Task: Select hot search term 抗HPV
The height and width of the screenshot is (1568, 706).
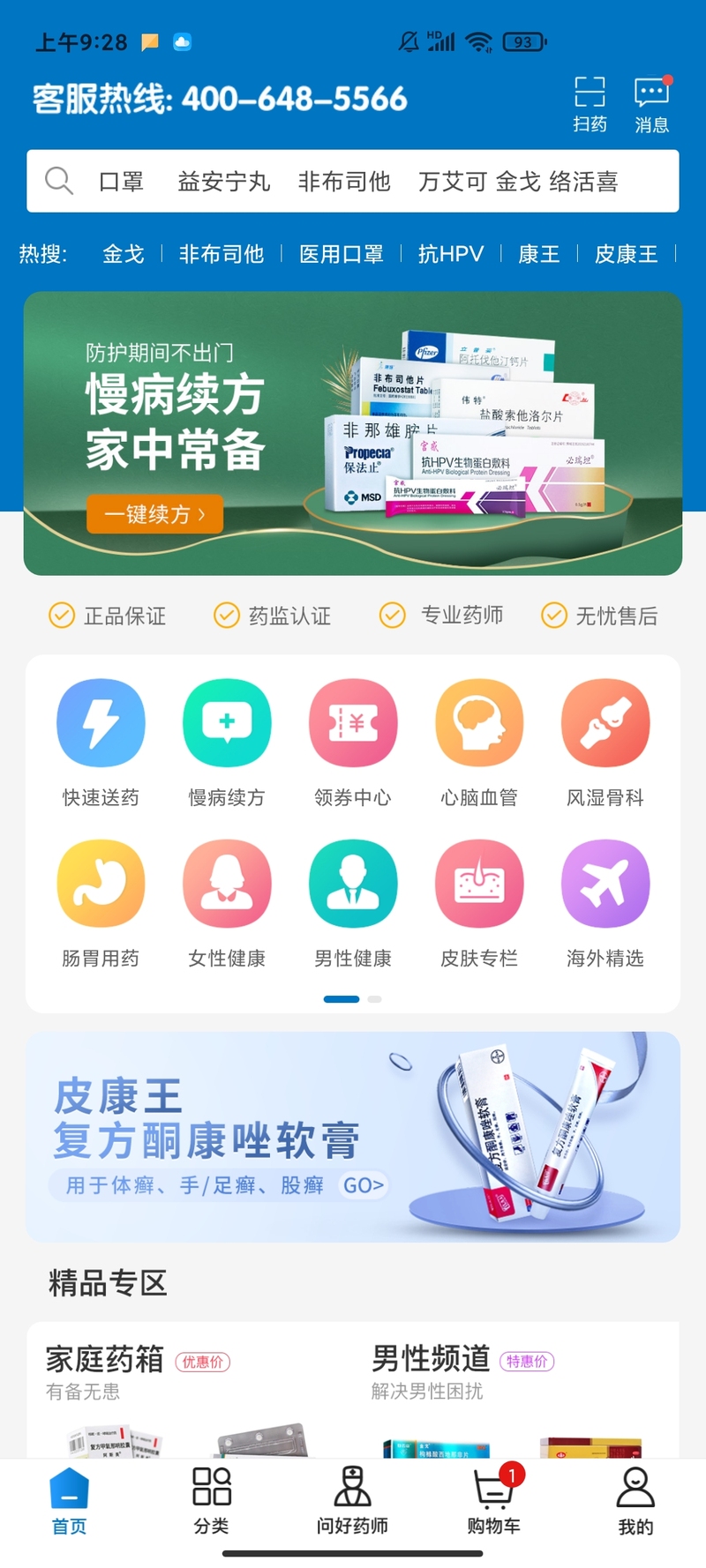Action: tap(450, 254)
